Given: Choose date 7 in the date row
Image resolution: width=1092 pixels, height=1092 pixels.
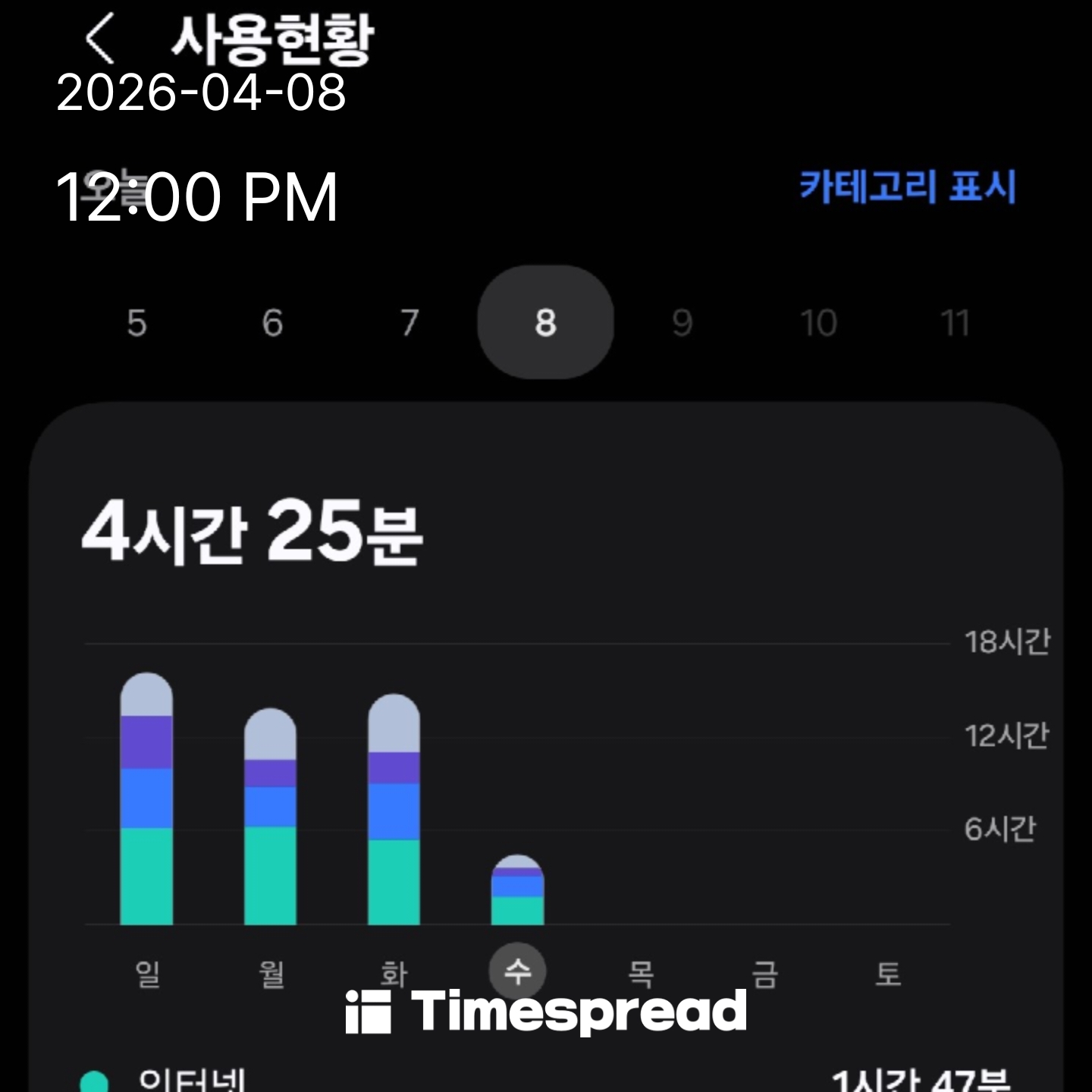Looking at the screenshot, I should pos(409,323).
